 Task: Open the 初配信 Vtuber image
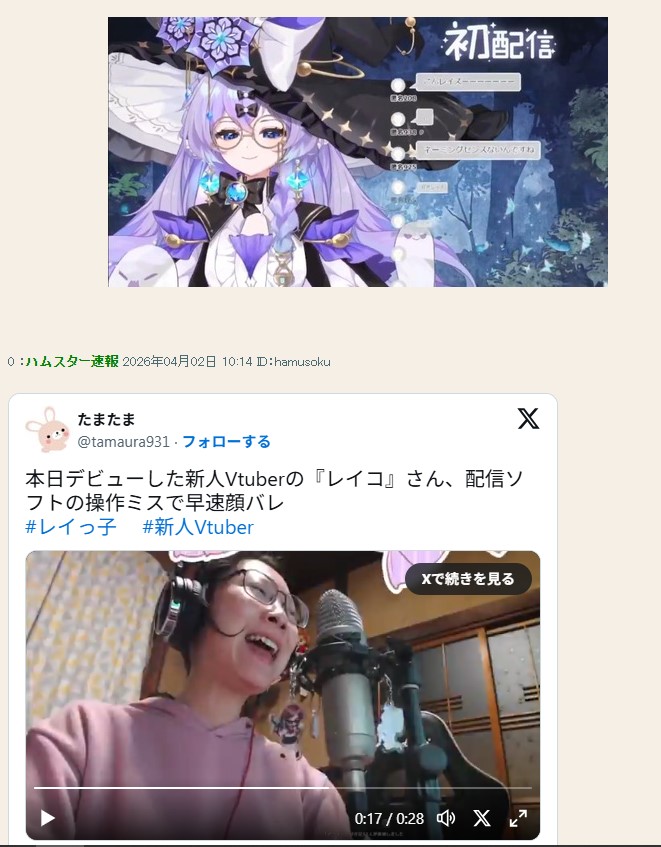tap(357, 152)
